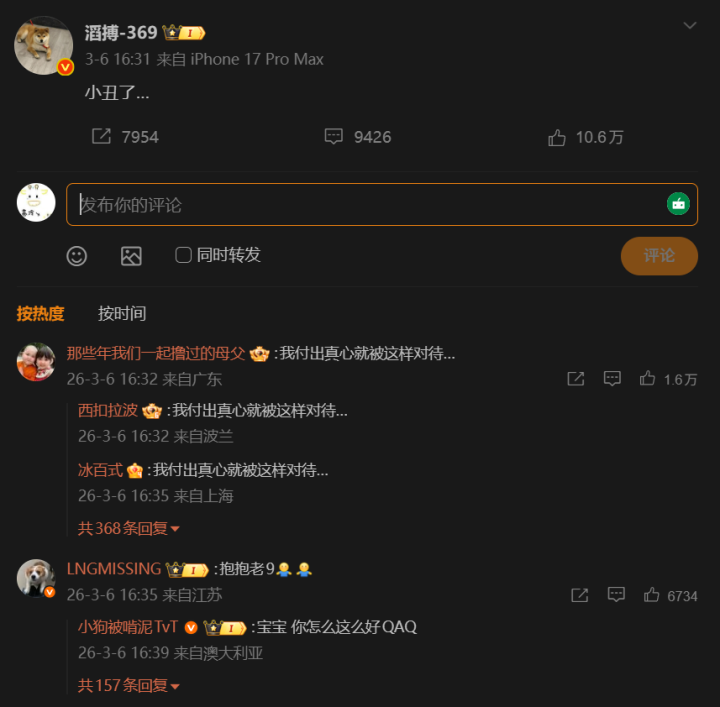Expand 共157条回复 replies

coord(128,685)
